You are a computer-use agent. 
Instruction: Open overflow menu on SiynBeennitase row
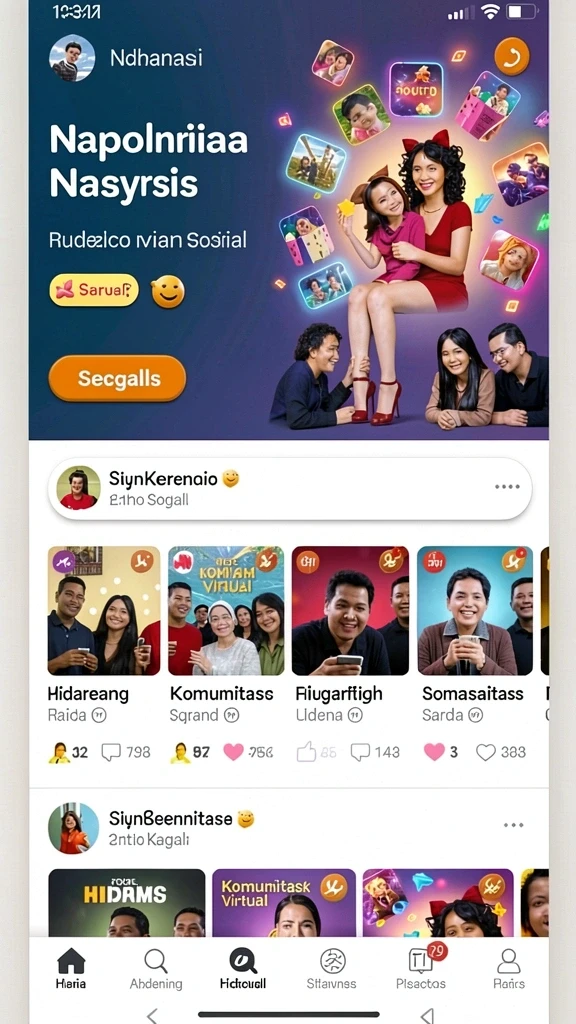coord(513,825)
